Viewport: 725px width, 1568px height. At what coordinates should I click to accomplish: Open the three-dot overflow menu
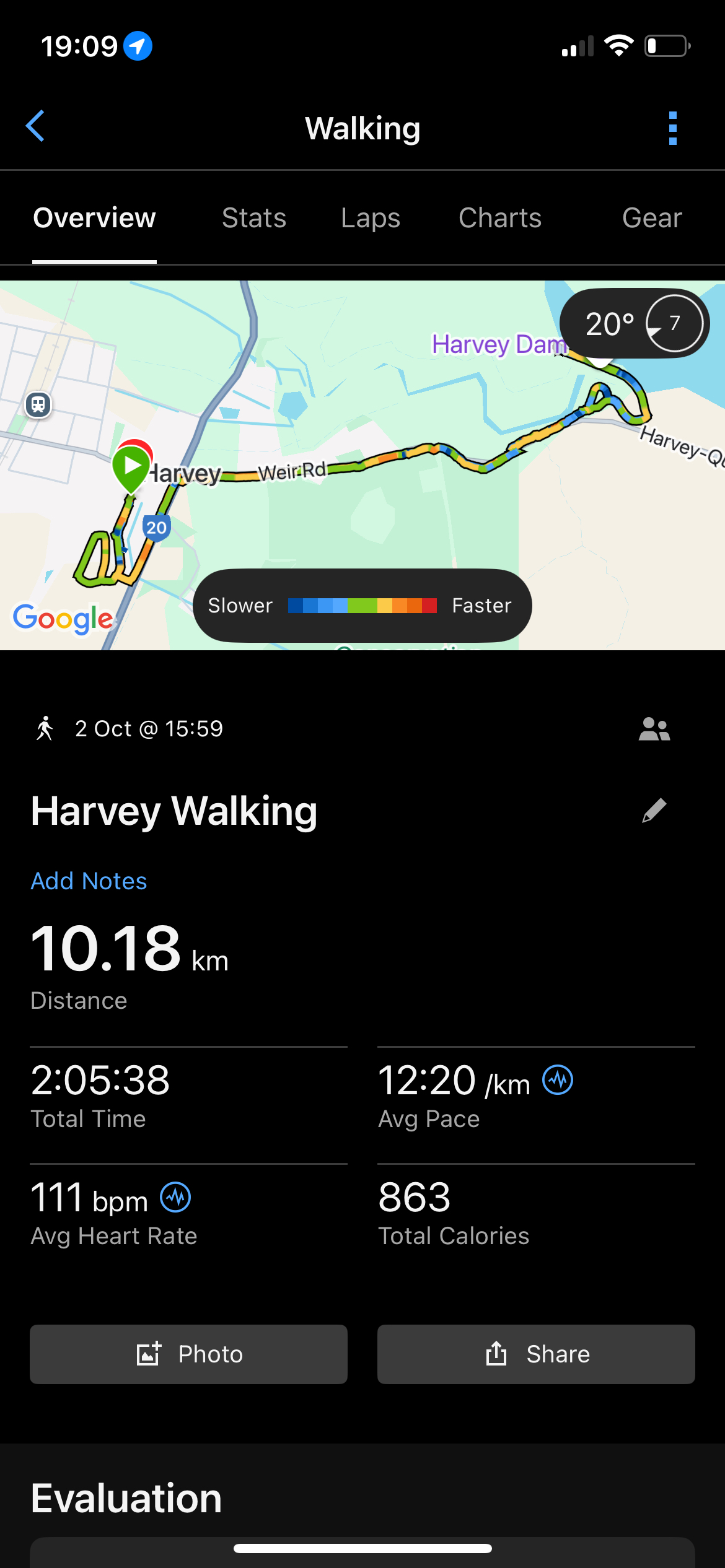coord(672,128)
